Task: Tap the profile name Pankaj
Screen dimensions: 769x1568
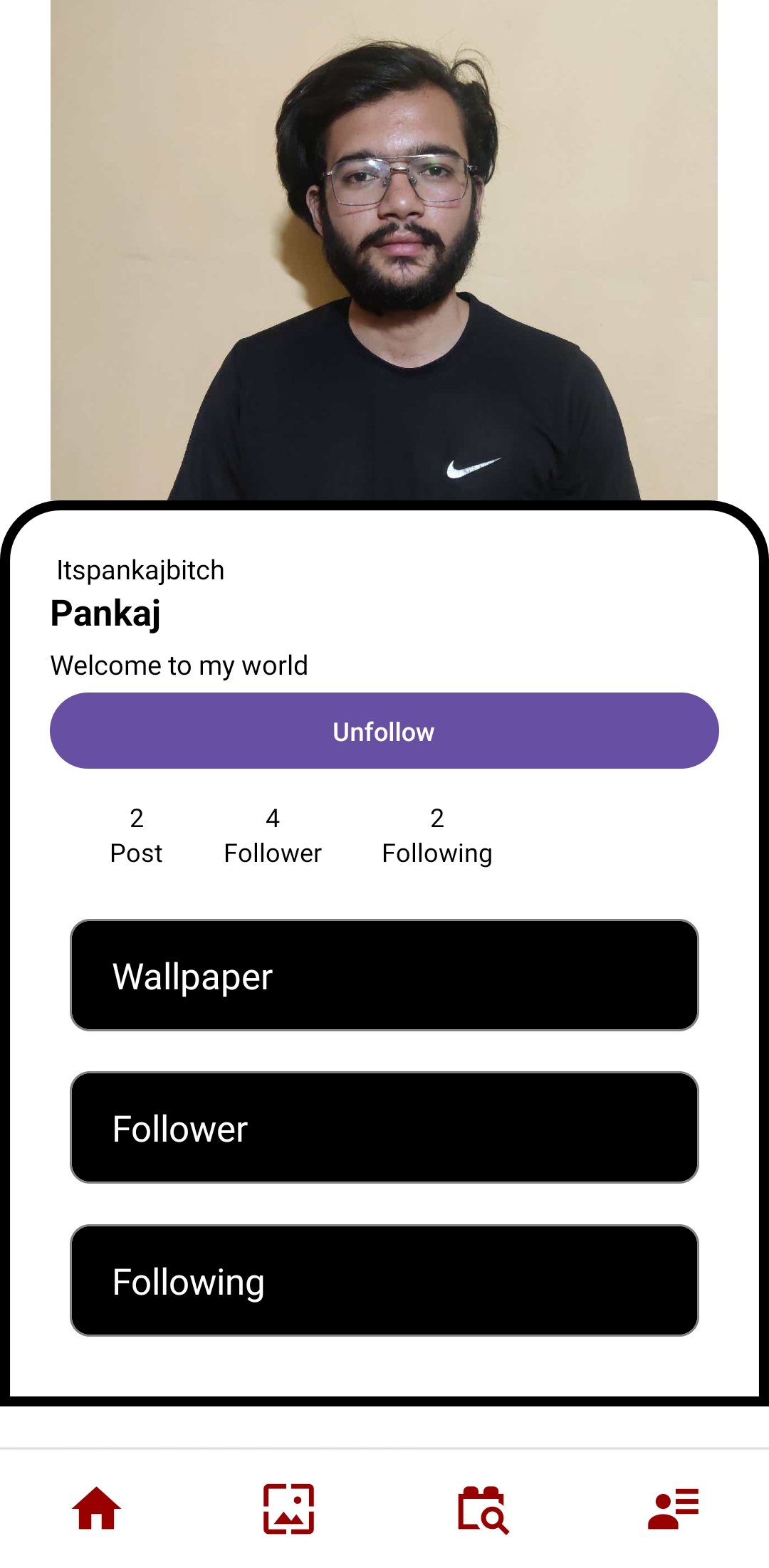Action: (105, 614)
